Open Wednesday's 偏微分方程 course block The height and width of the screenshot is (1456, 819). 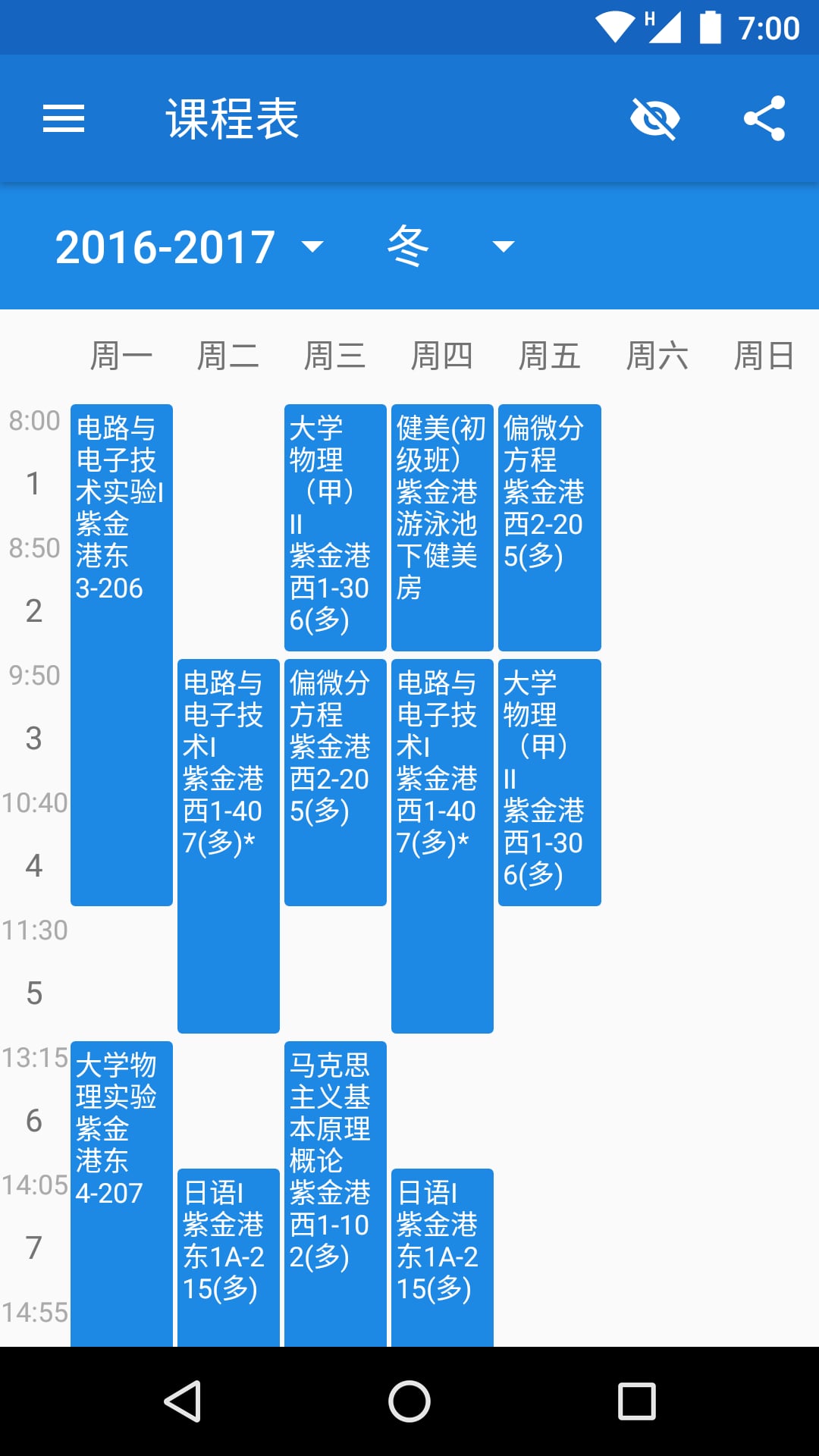pyautogui.click(x=335, y=783)
